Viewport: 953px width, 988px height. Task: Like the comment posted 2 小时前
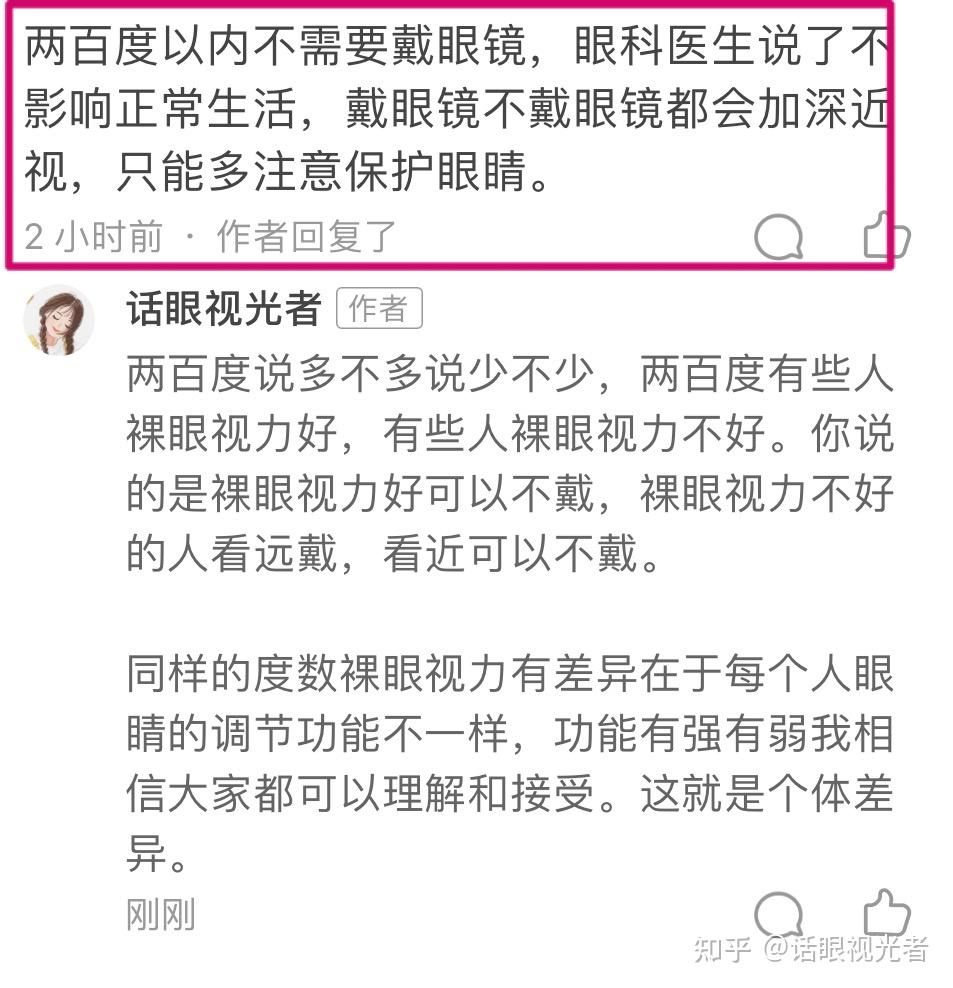click(x=886, y=238)
